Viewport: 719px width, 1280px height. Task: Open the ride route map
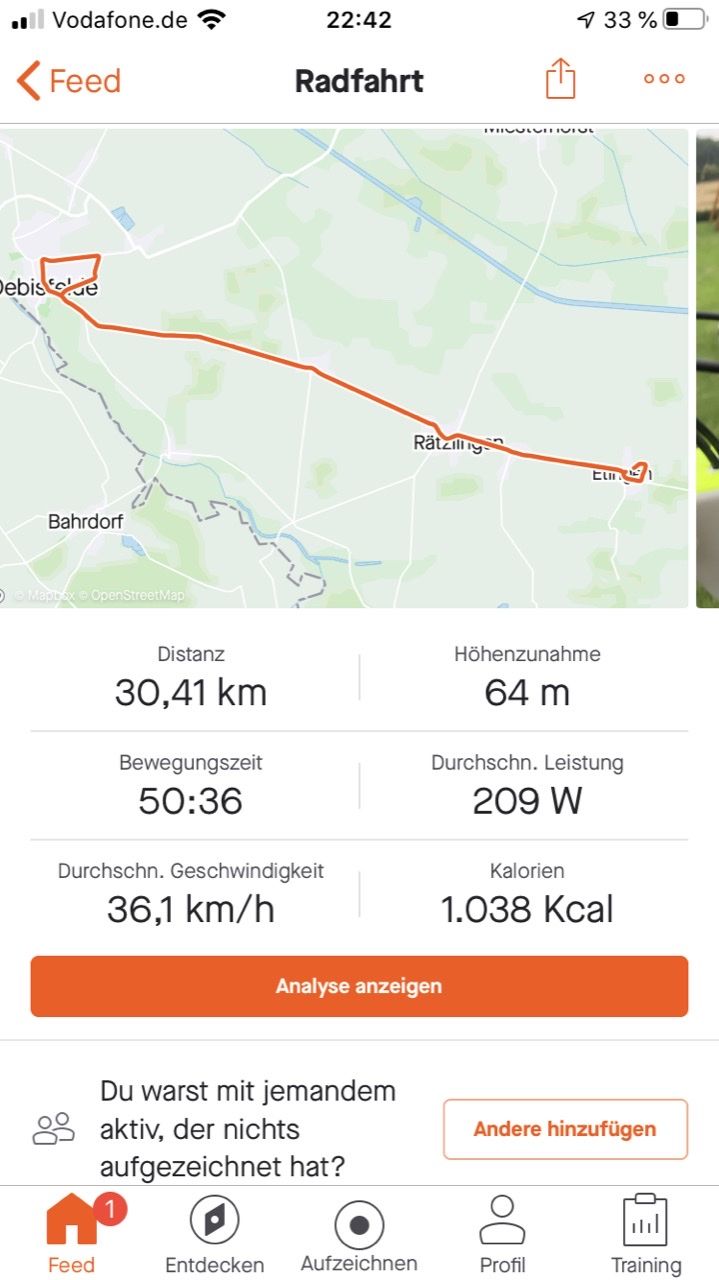pos(344,367)
